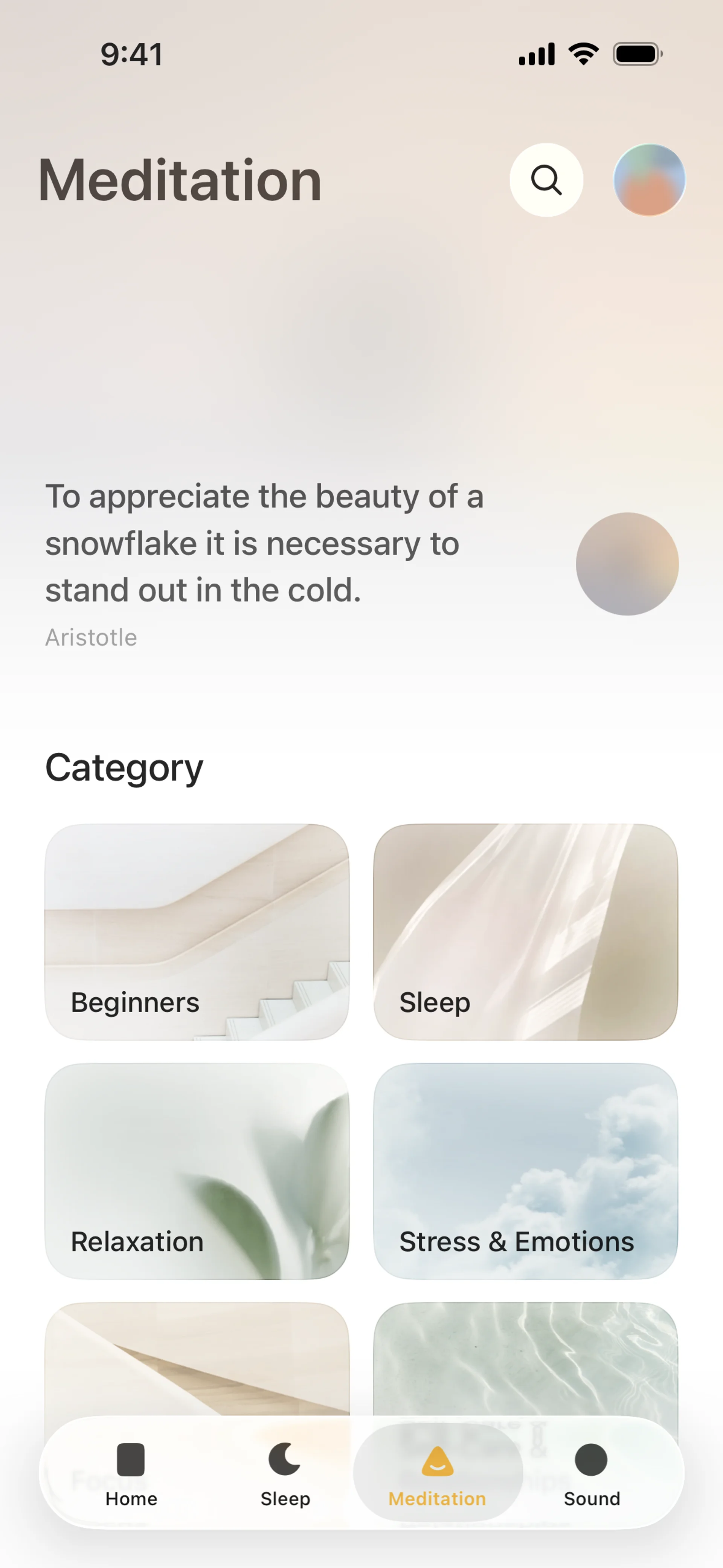723x1568 pixels.
Task: Open Stress & Emotions category
Action: (525, 1171)
